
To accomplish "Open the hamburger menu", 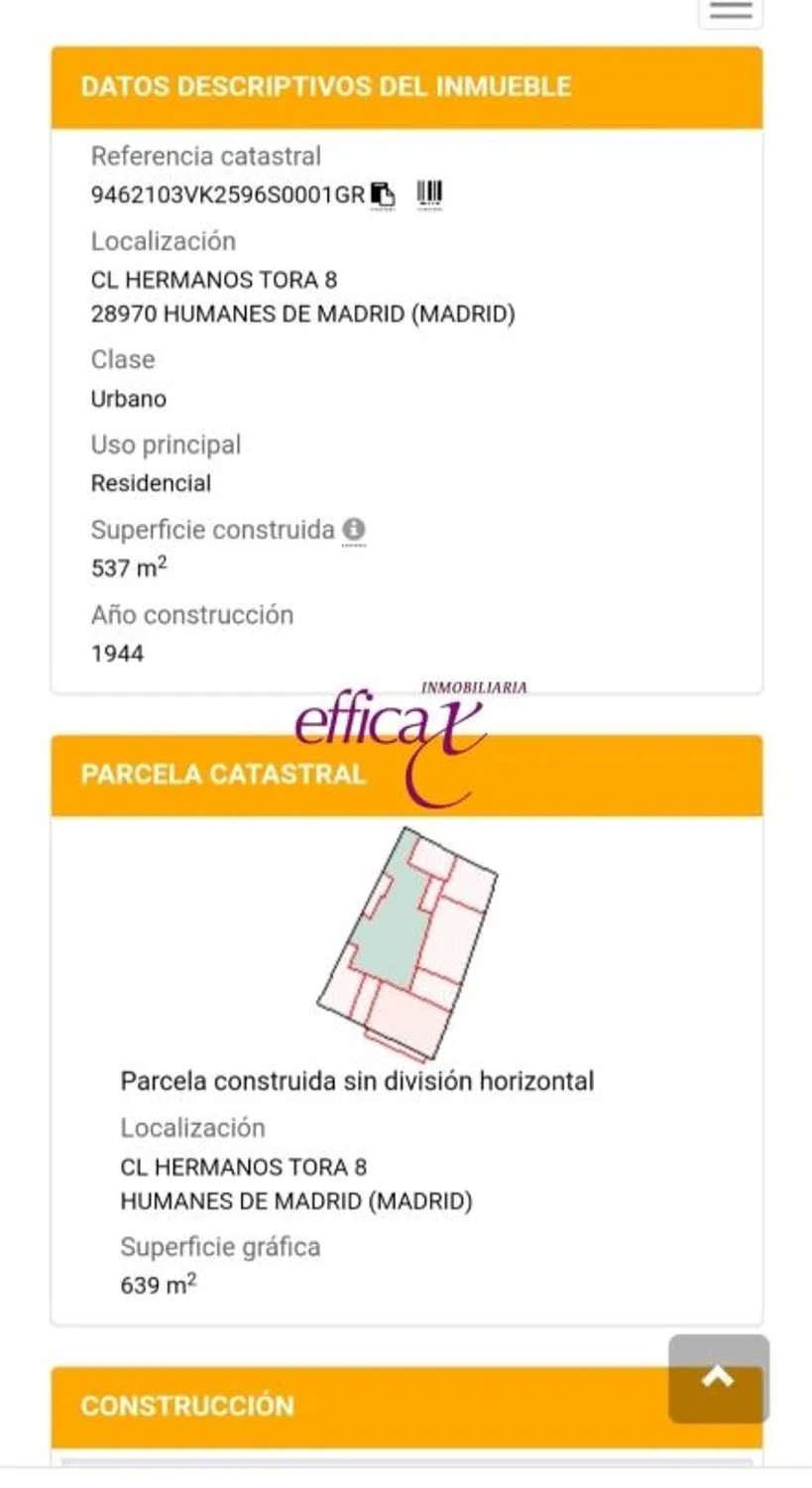I will (x=731, y=10).
